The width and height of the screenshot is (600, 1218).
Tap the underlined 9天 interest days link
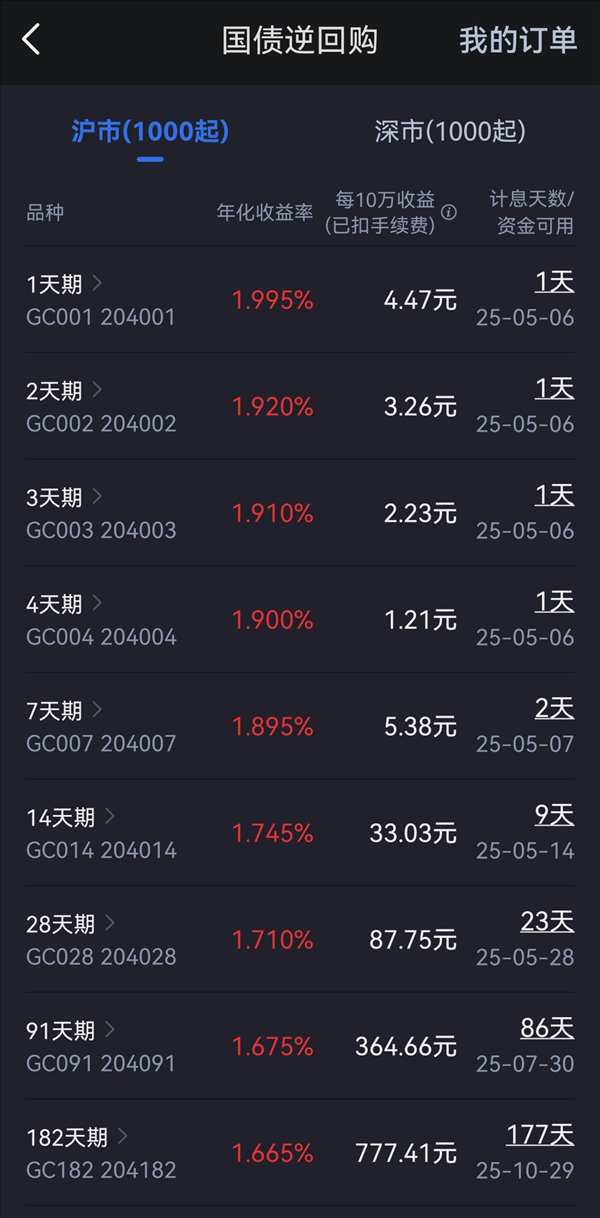(555, 815)
